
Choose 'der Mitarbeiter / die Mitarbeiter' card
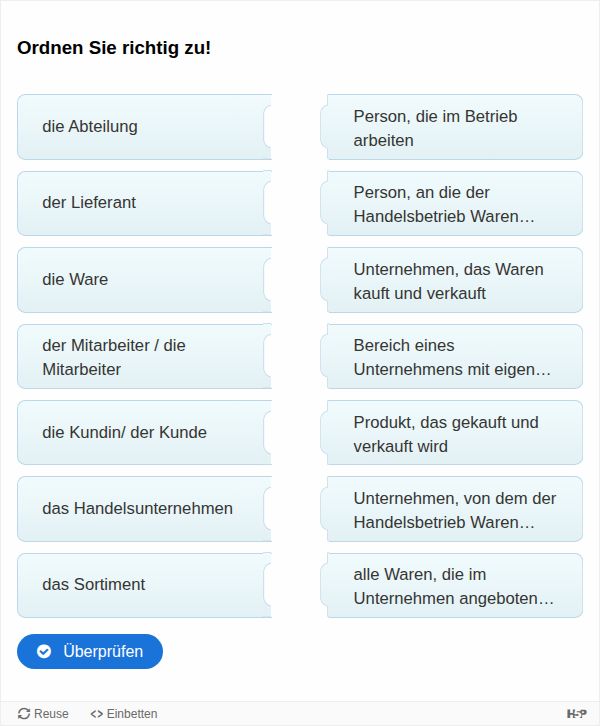[144, 357]
